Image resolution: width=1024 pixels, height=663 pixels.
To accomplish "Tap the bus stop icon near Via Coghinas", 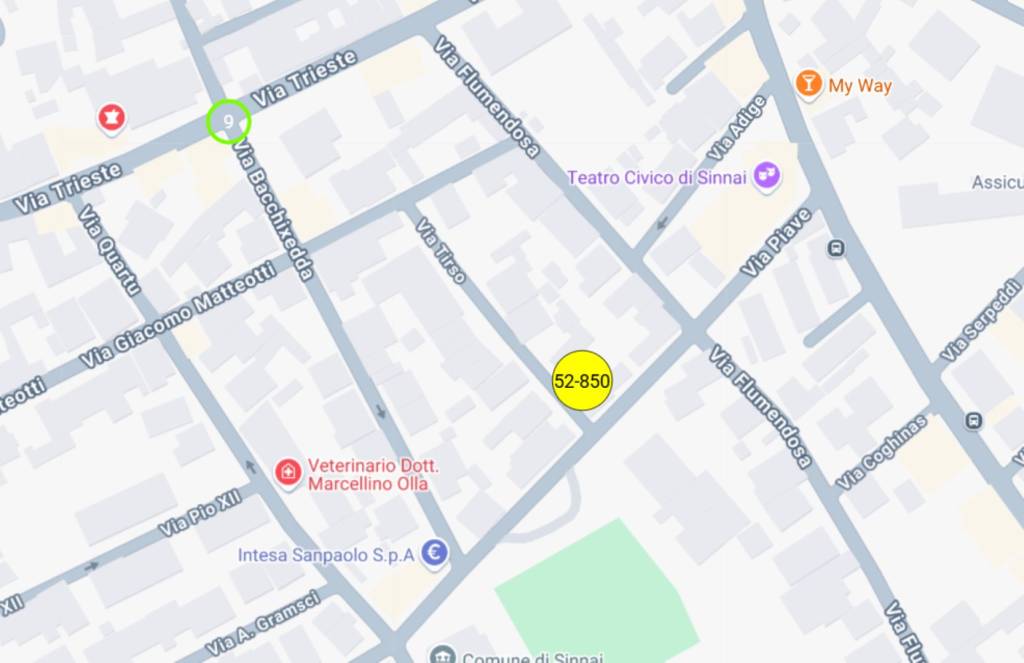I will tap(974, 421).
